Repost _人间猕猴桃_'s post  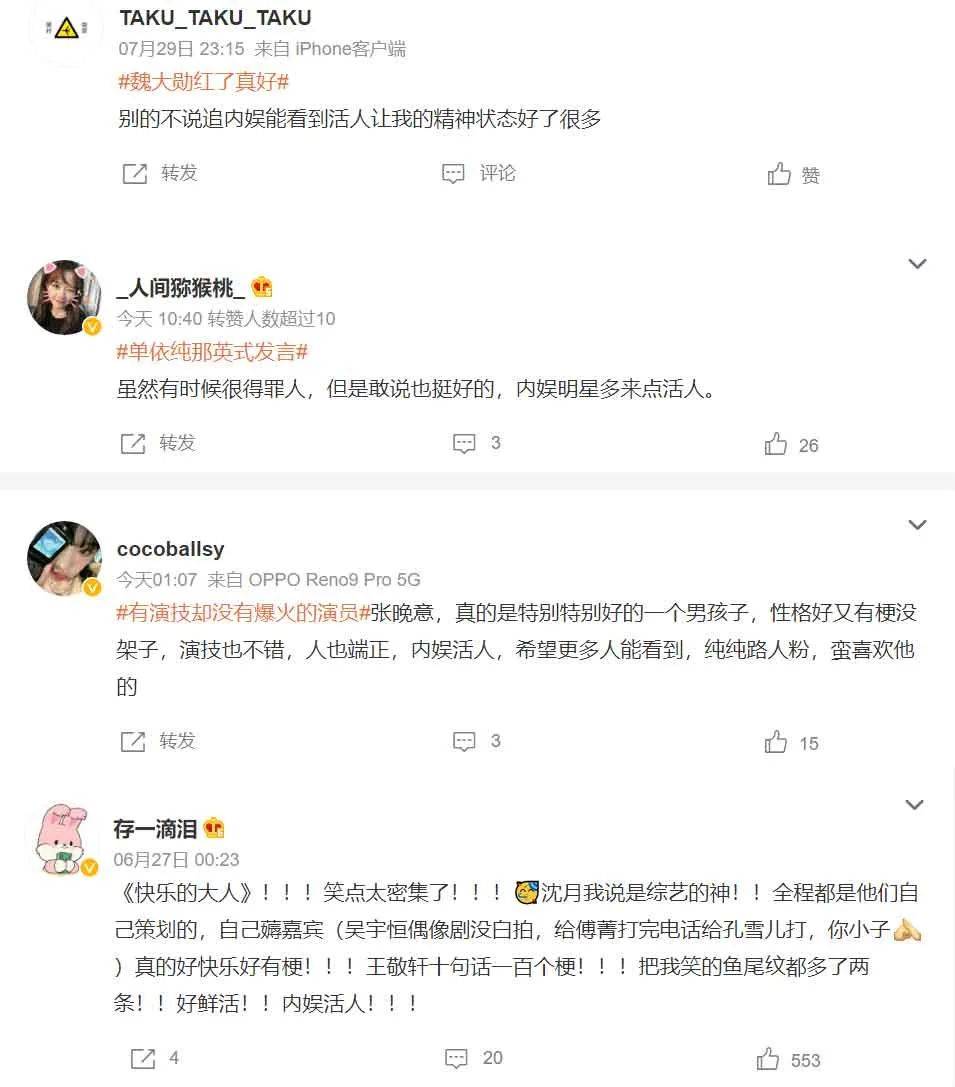158,443
